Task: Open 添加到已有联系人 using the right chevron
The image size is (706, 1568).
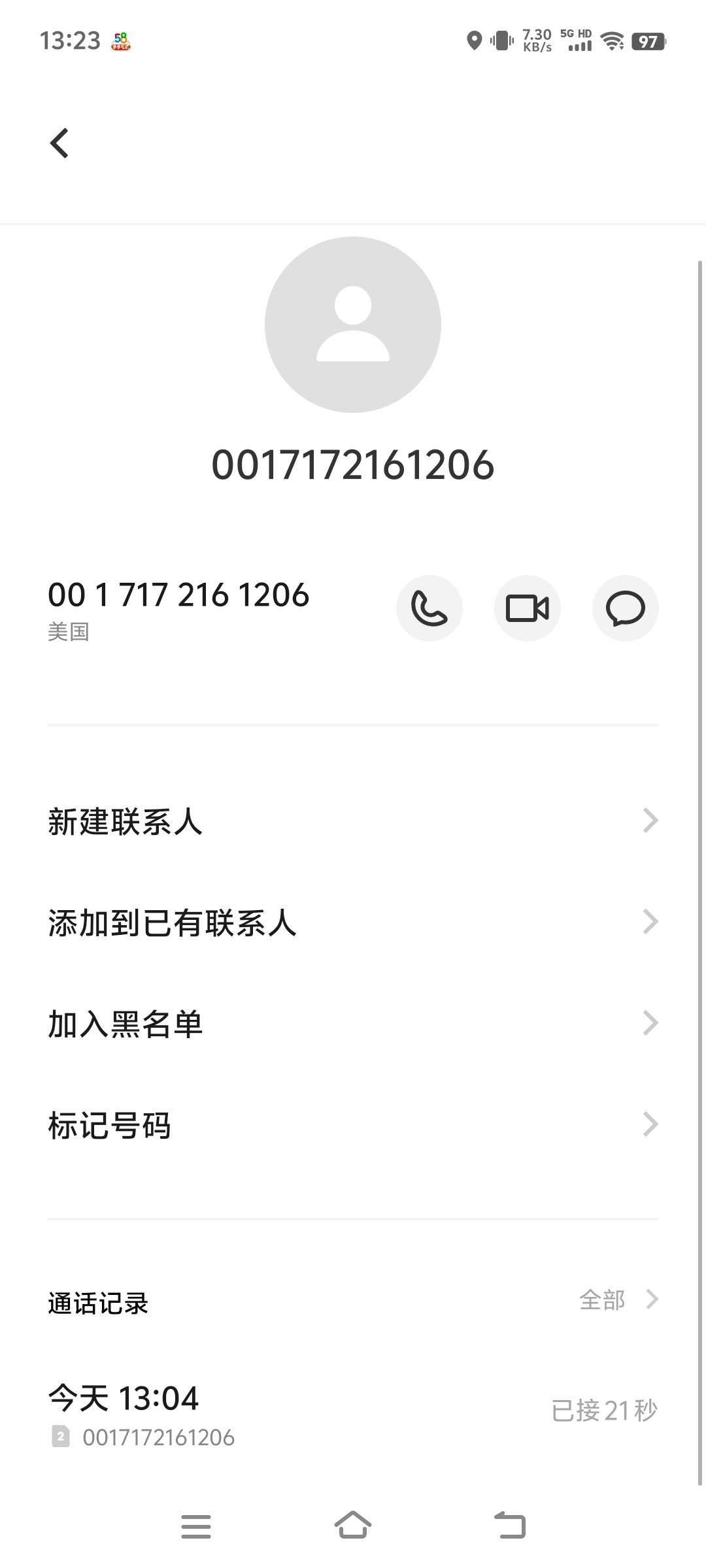Action: 650,923
